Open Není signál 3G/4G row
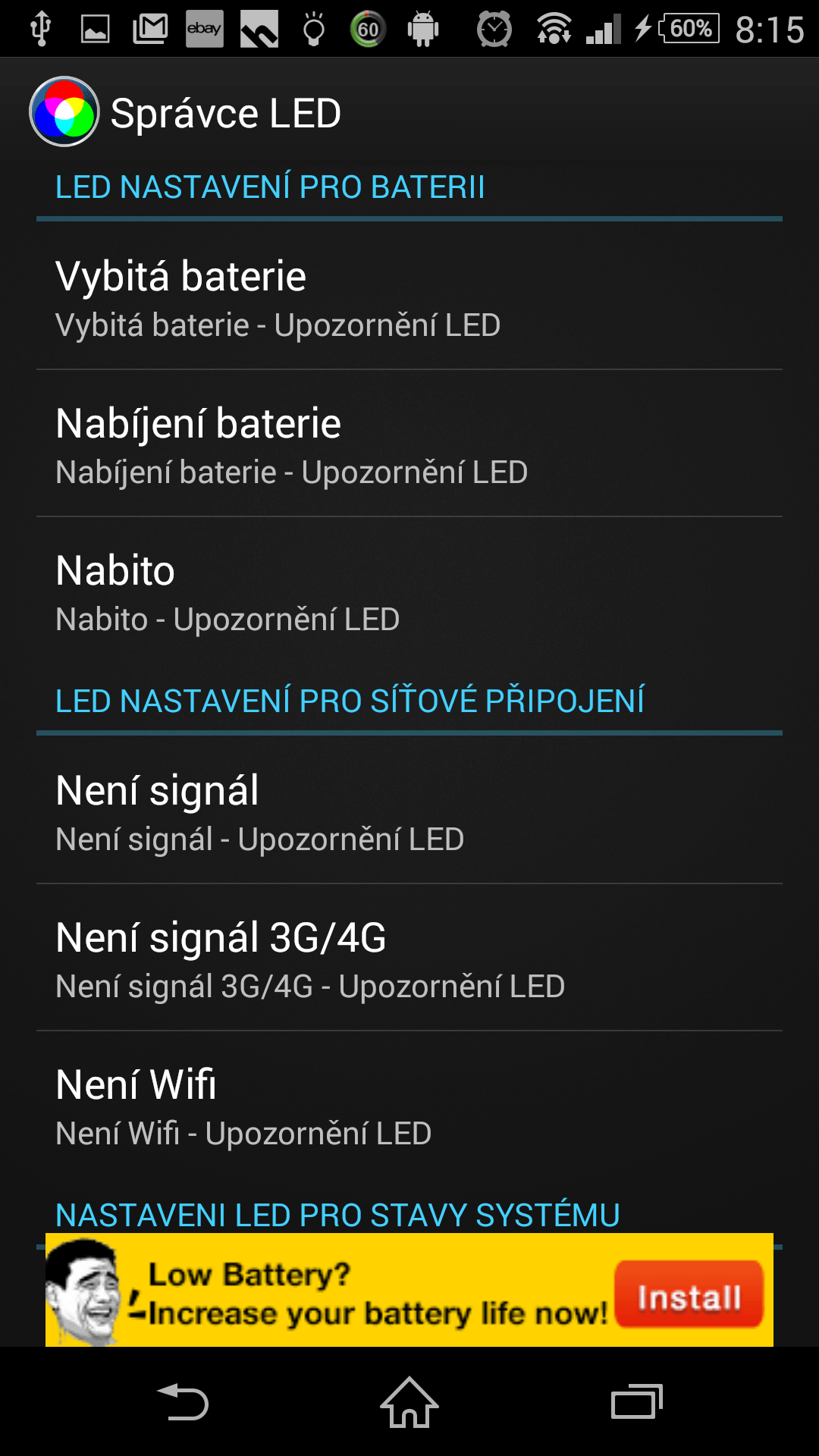The width and height of the screenshot is (819, 1456). [409, 958]
